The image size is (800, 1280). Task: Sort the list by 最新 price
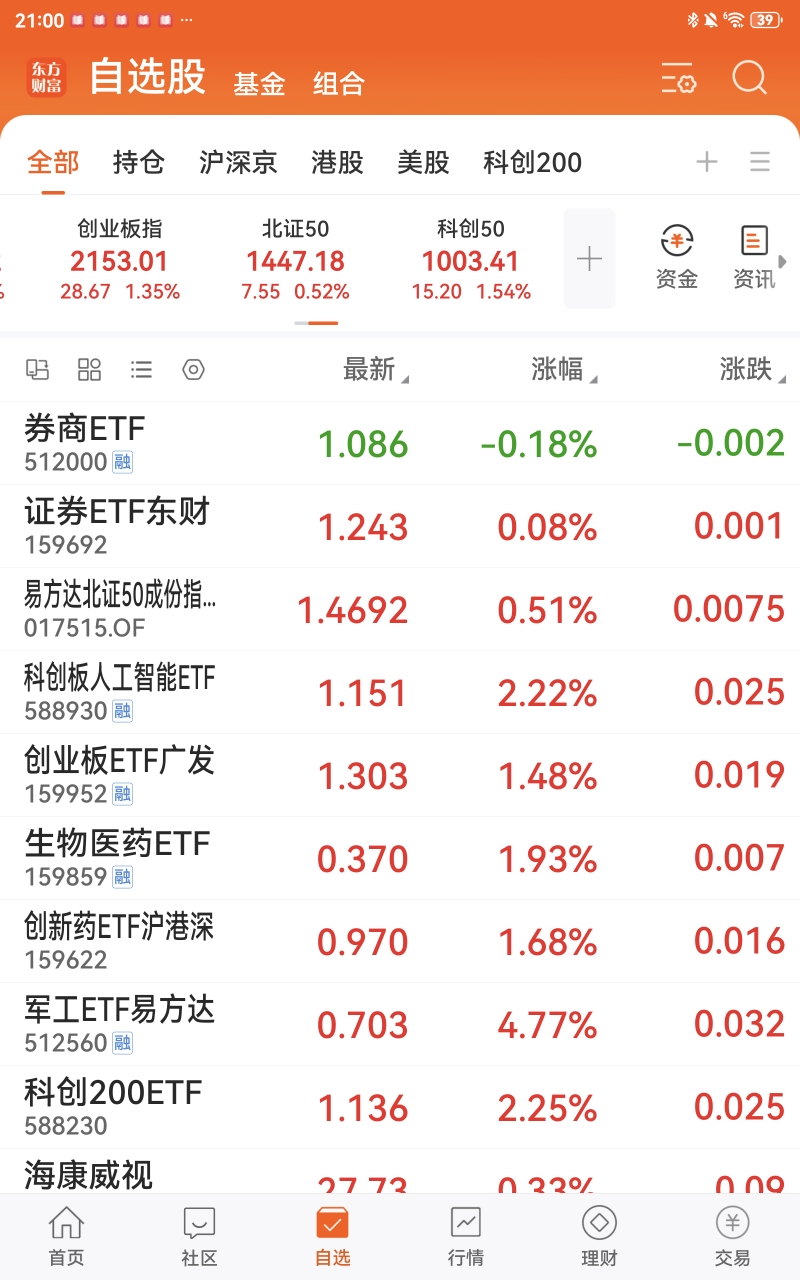click(x=376, y=370)
